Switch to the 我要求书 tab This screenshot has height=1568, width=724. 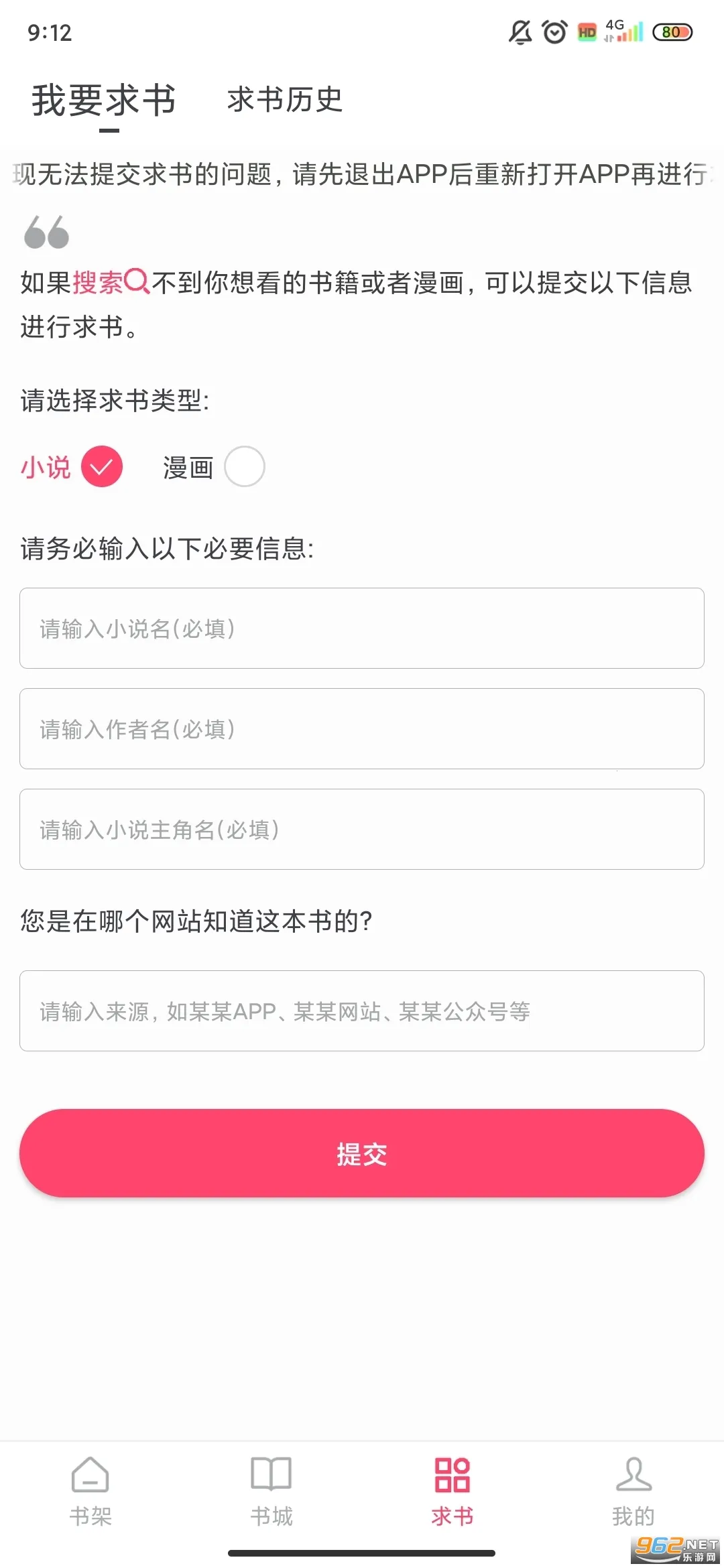(104, 101)
